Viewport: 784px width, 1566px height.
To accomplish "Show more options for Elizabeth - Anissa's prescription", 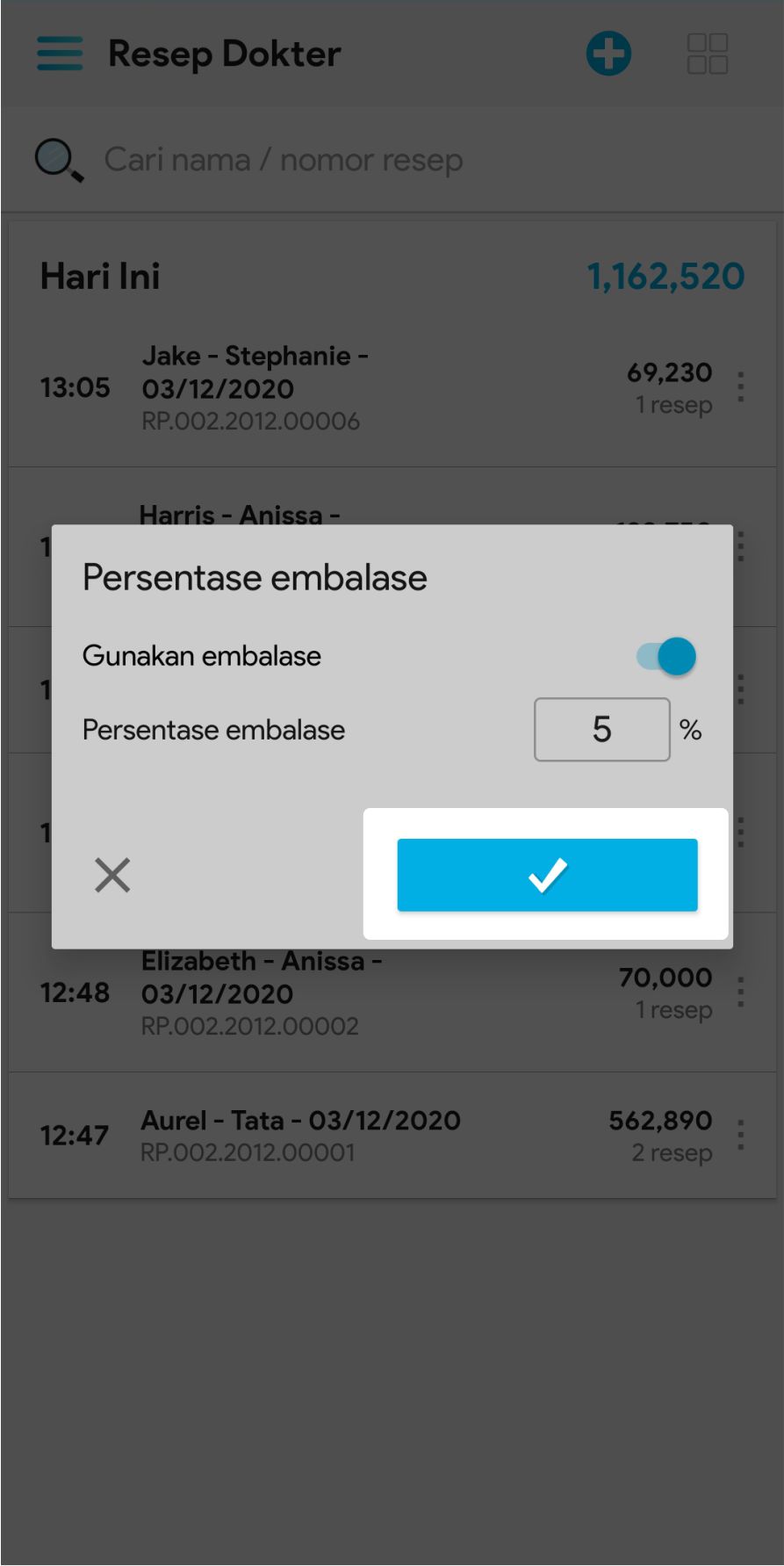I will [x=741, y=992].
